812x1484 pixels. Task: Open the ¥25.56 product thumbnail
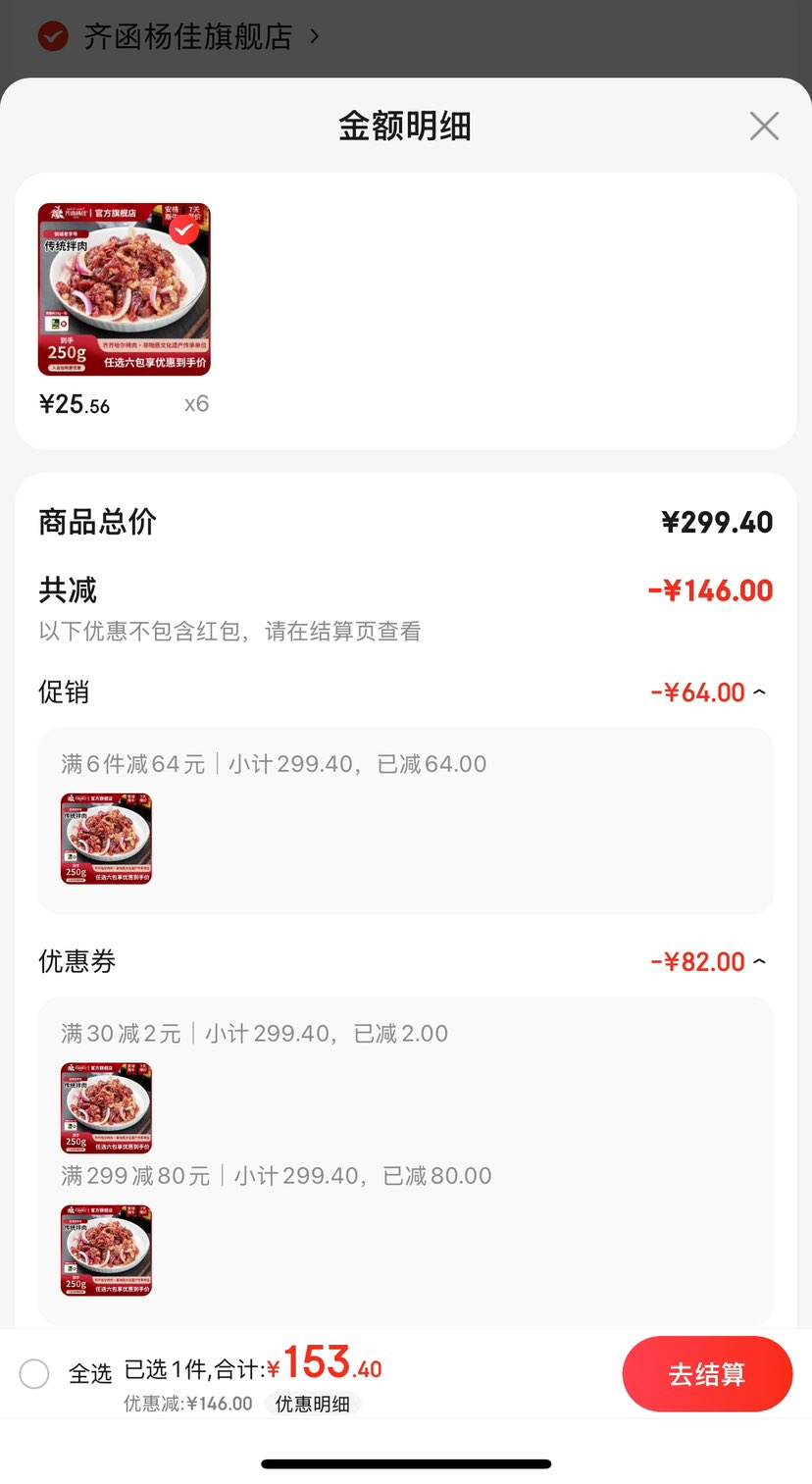click(x=125, y=289)
